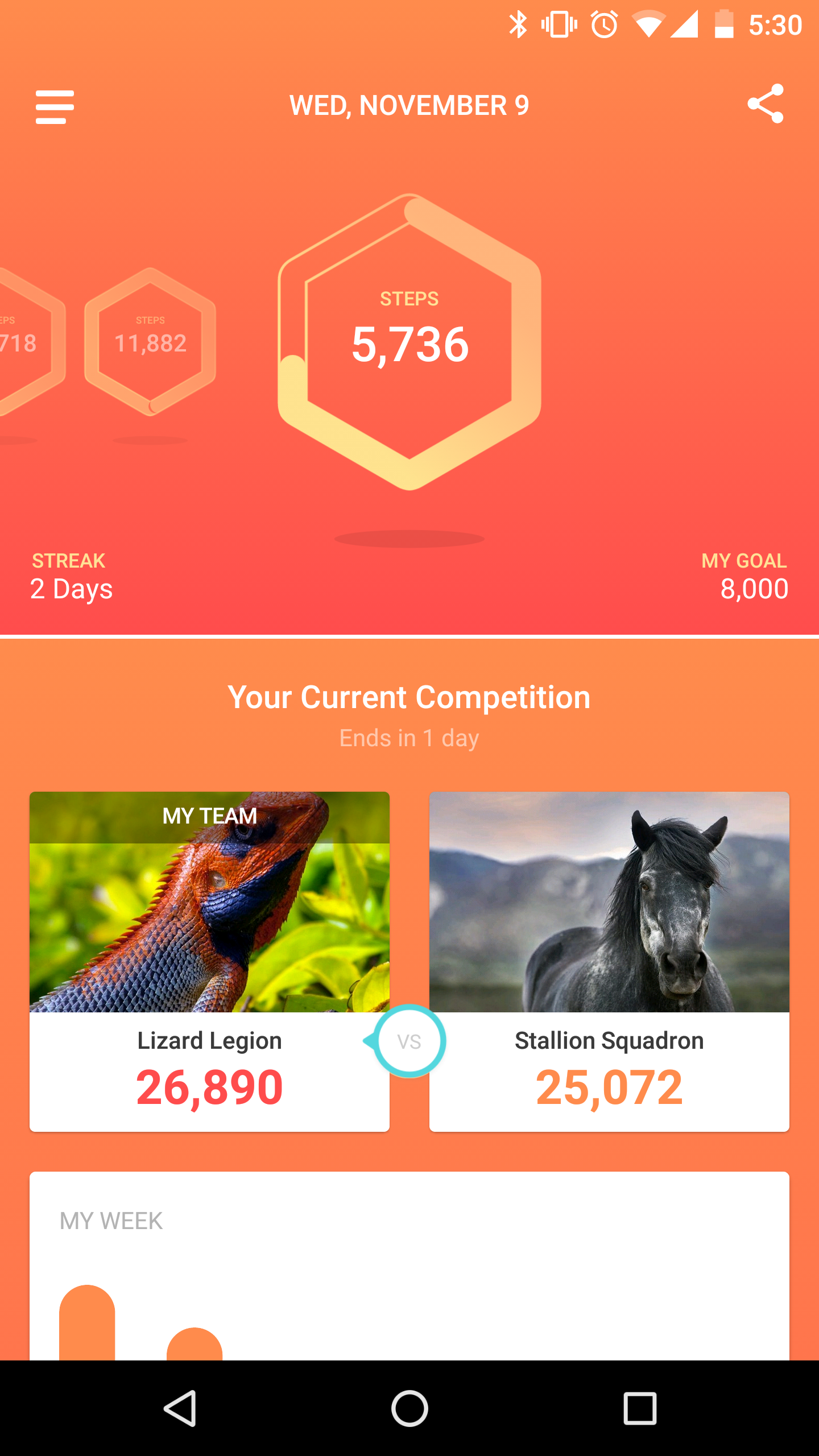Open the Lizard Legion team card
Viewport: 819px width, 1456px height.
209,961
